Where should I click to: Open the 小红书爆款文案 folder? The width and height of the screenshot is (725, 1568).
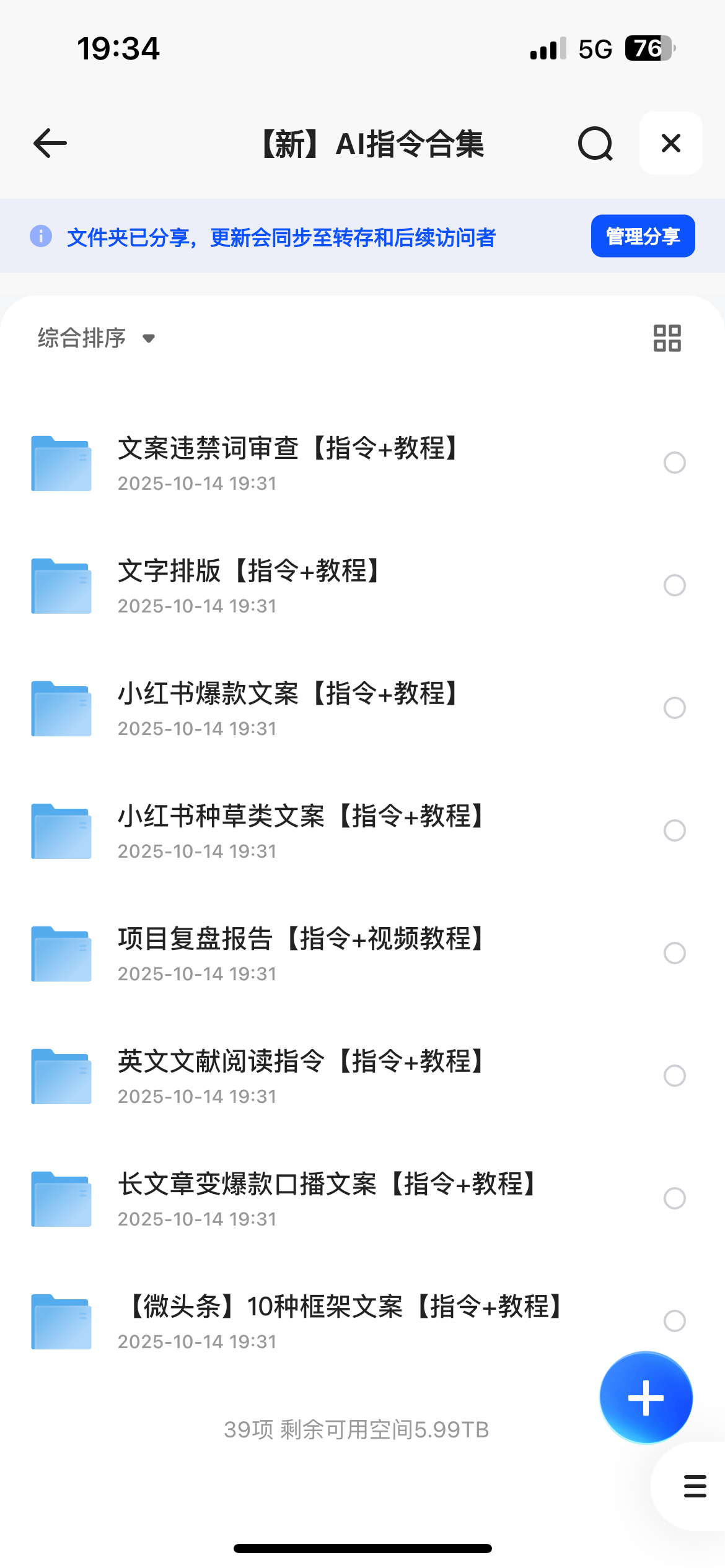288,707
